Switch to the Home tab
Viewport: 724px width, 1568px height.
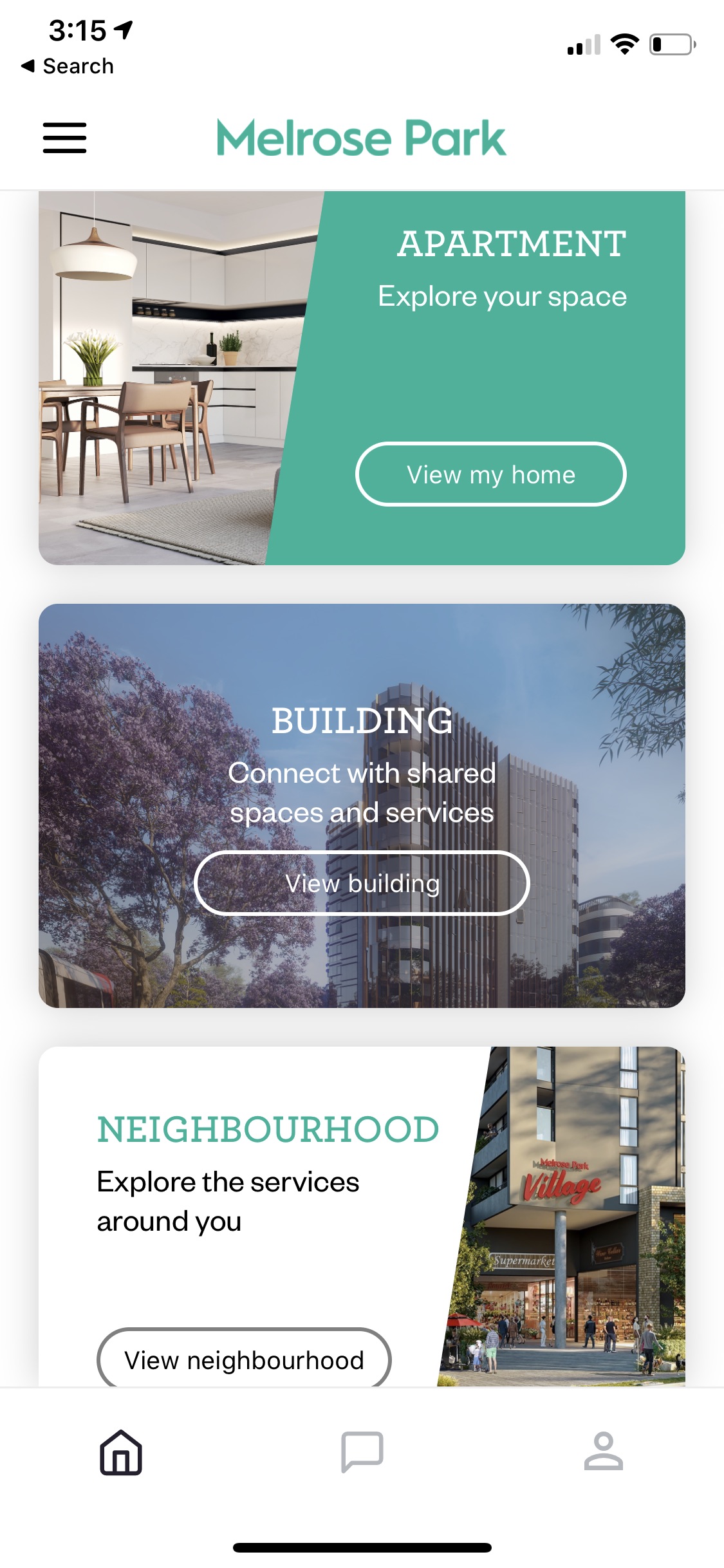pos(121,1452)
